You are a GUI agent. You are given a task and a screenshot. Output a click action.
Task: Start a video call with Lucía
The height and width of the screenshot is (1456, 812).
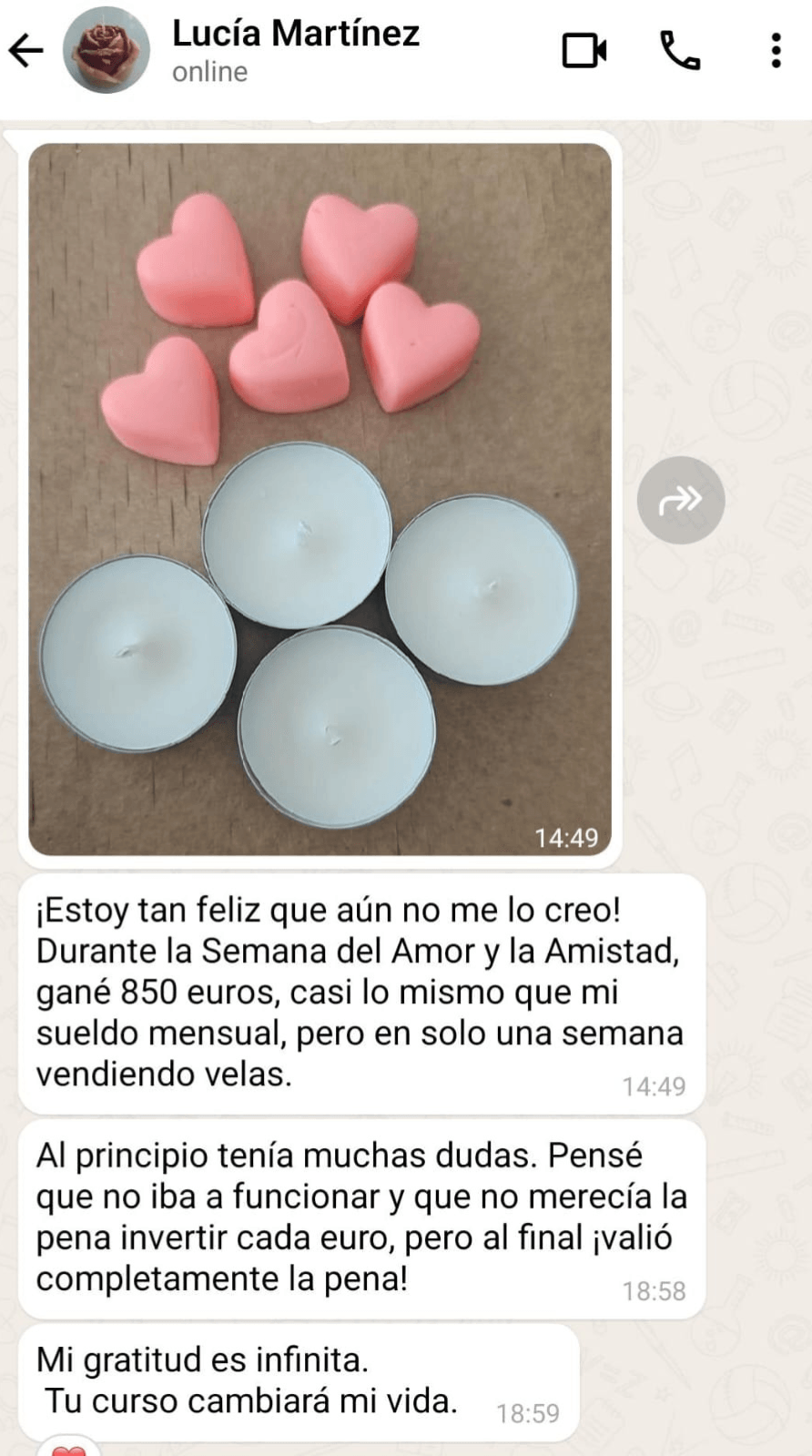(x=584, y=51)
